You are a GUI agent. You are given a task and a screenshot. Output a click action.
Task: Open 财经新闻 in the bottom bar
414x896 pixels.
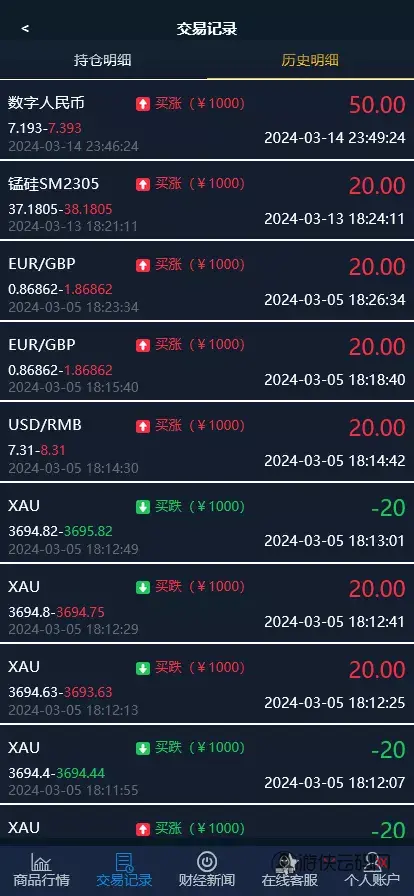207,869
